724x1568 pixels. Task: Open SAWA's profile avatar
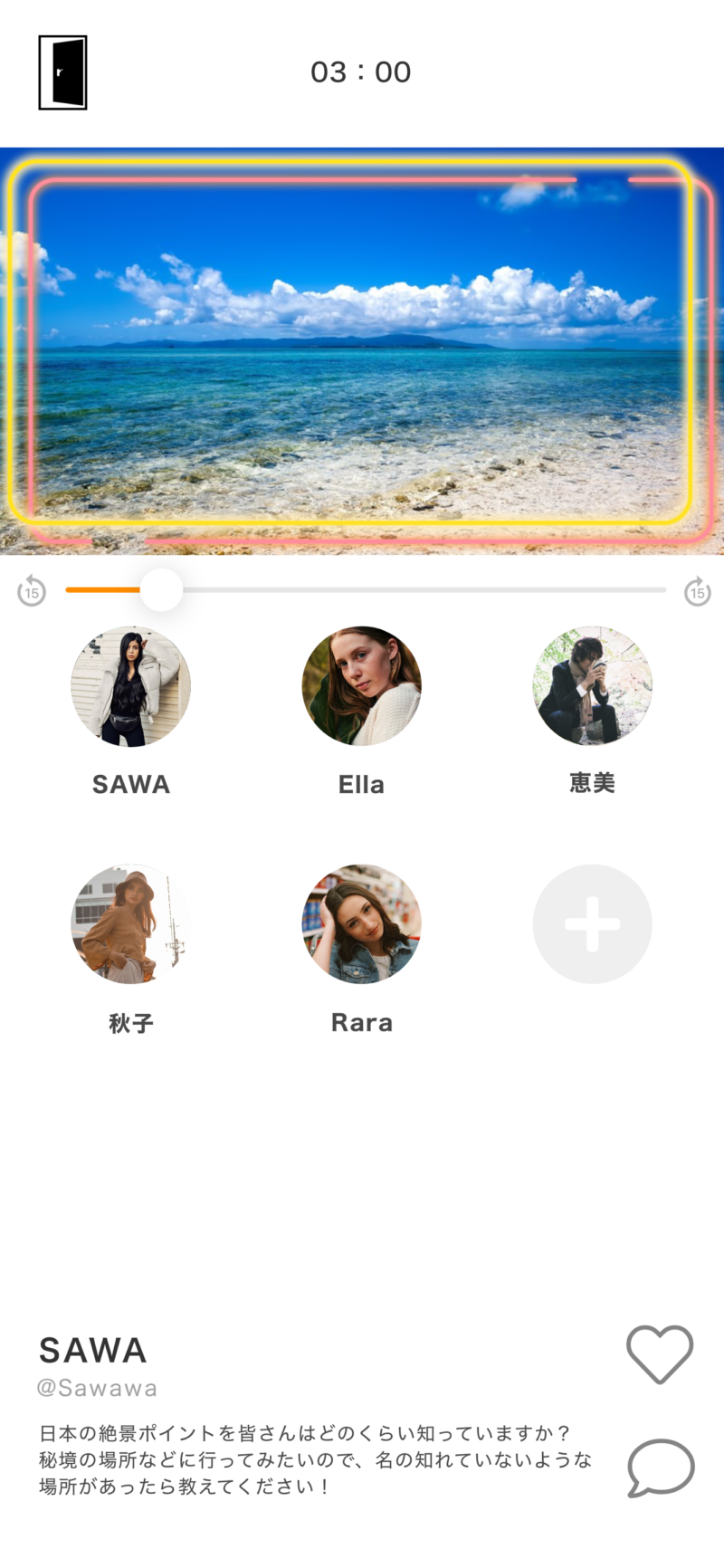pyautogui.click(x=131, y=686)
